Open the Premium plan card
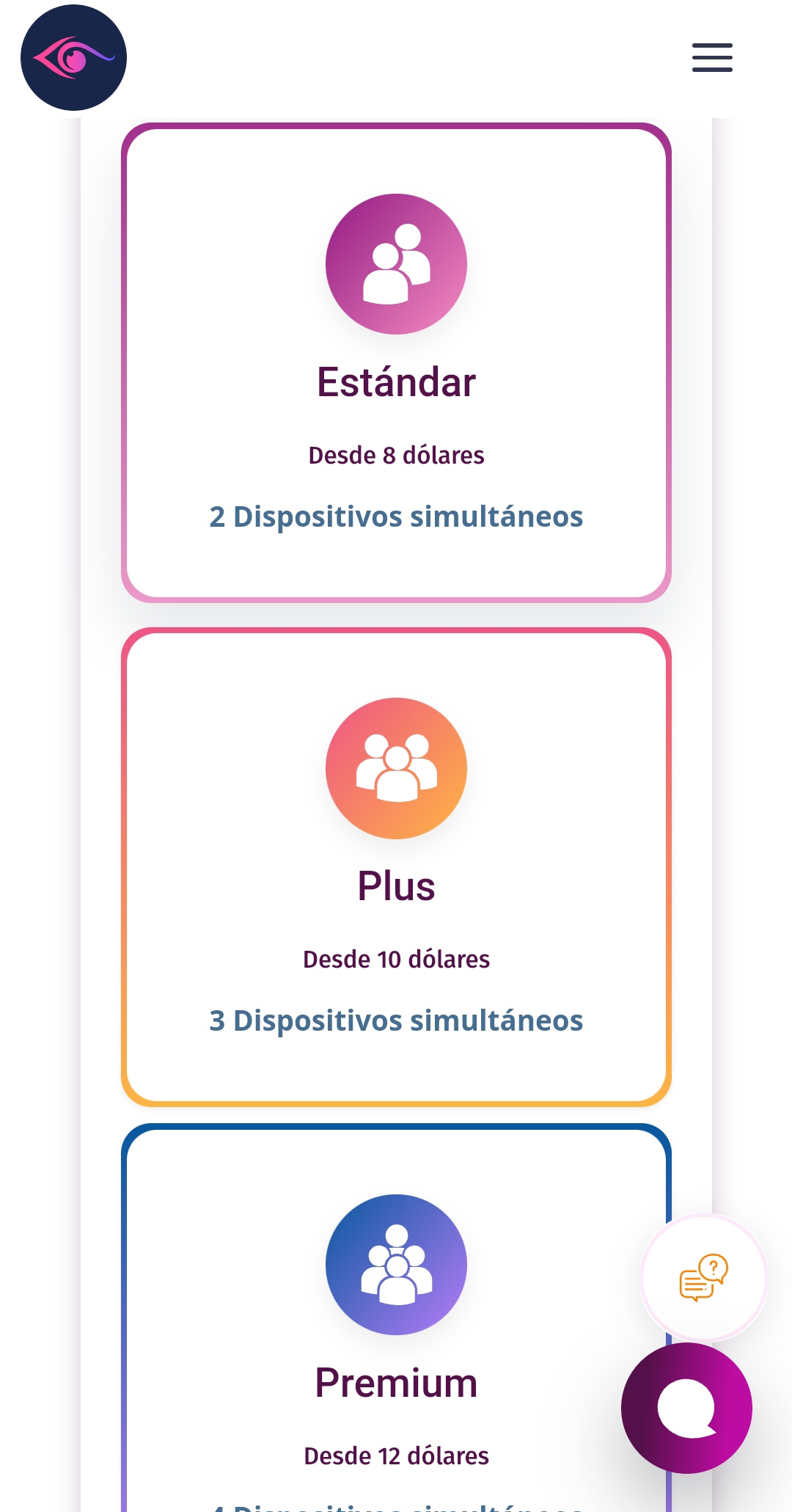 click(x=396, y=1321)
